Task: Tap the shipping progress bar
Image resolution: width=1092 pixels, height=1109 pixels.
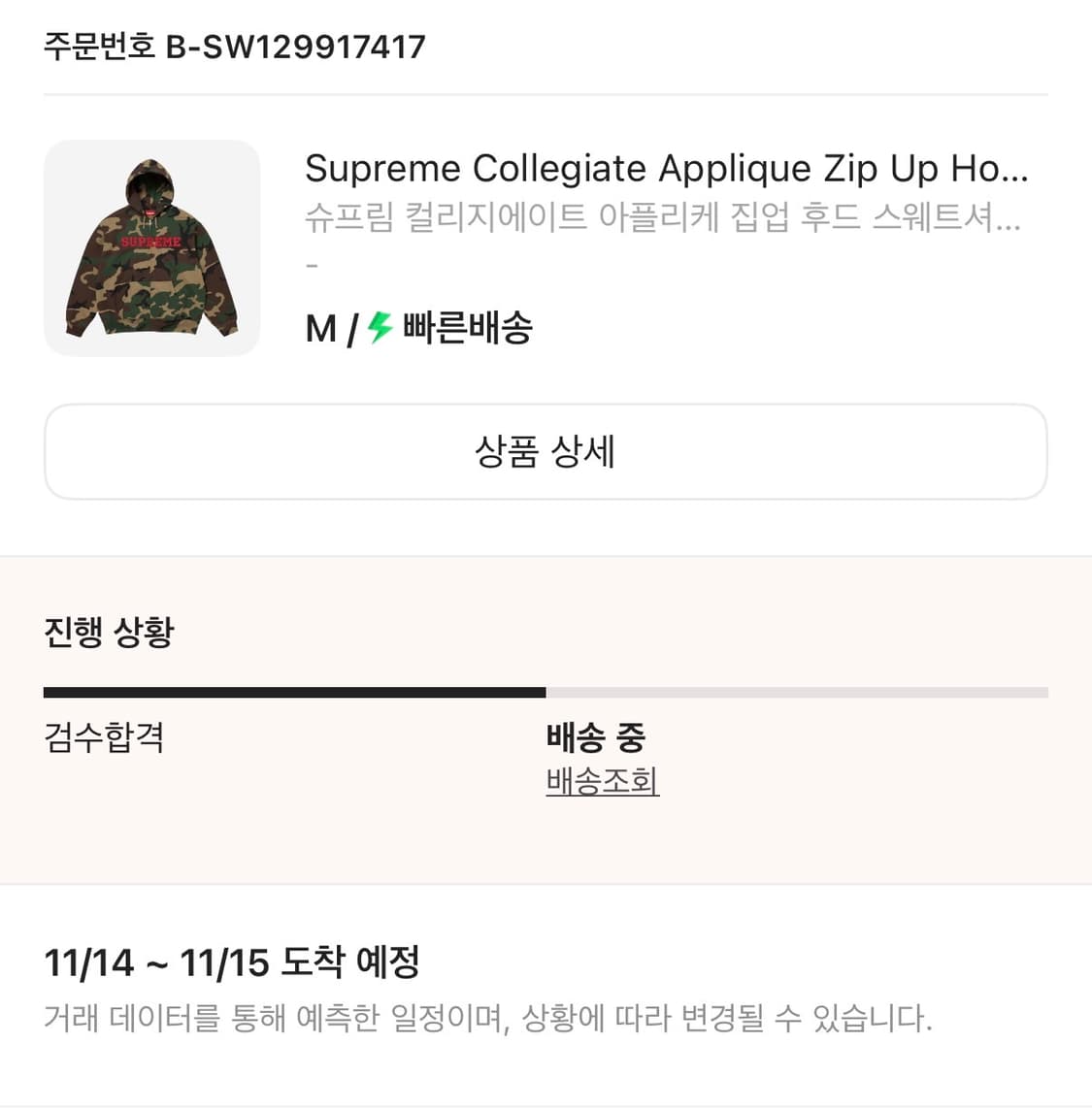Action: coord(546,691)
